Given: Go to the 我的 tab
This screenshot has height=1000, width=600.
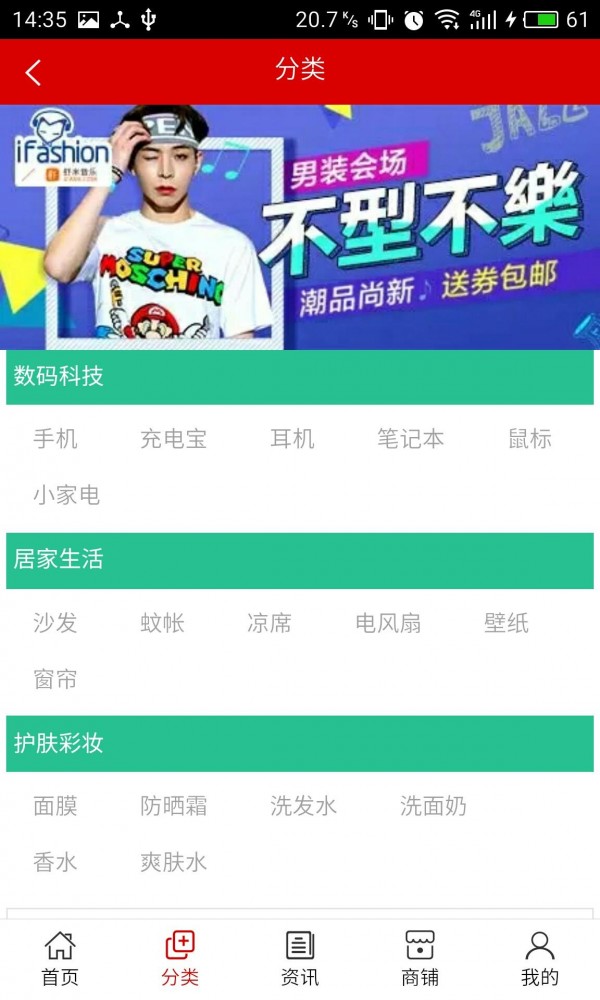Looking at the screenshot, I should point(540,958).
